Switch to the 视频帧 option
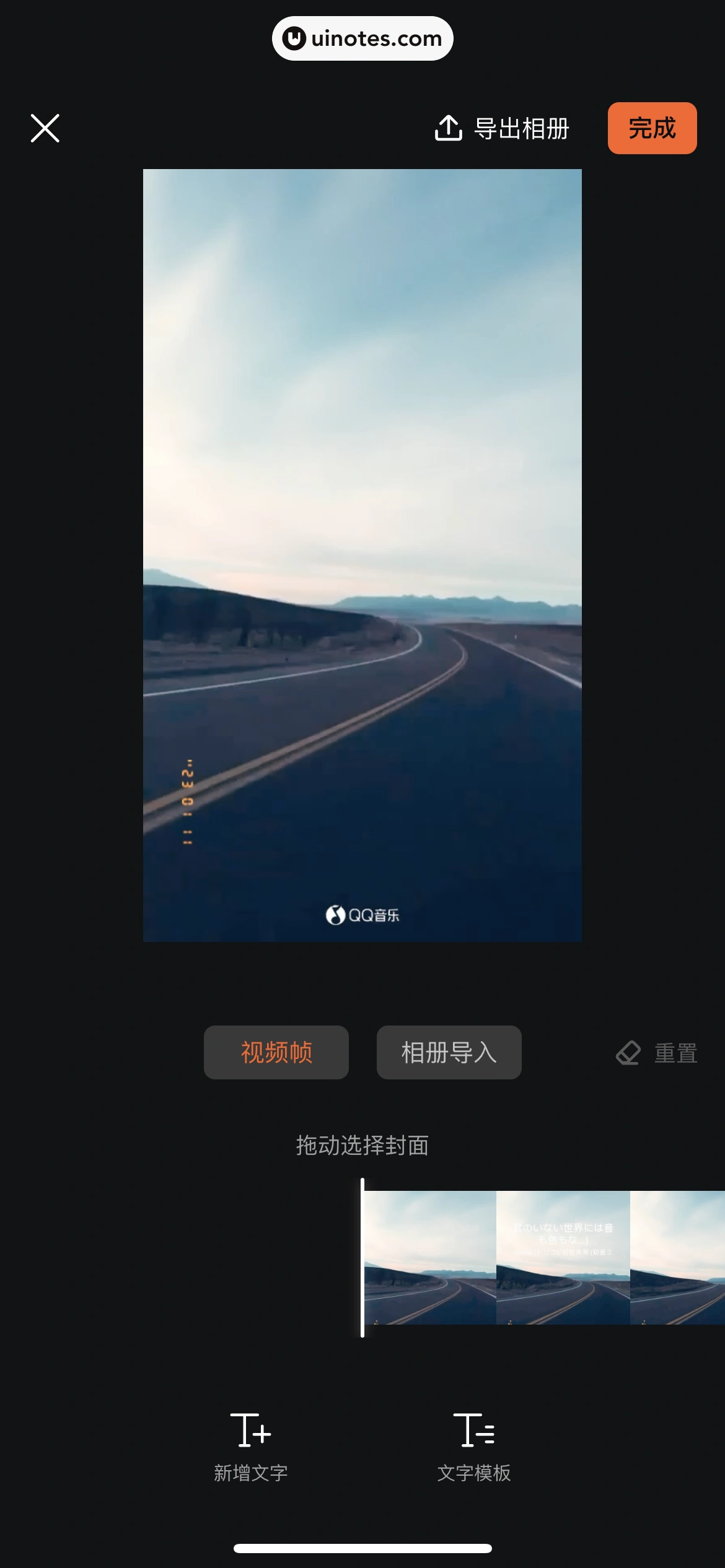Screen dimensions: 725x1568 pos(276,1052)
